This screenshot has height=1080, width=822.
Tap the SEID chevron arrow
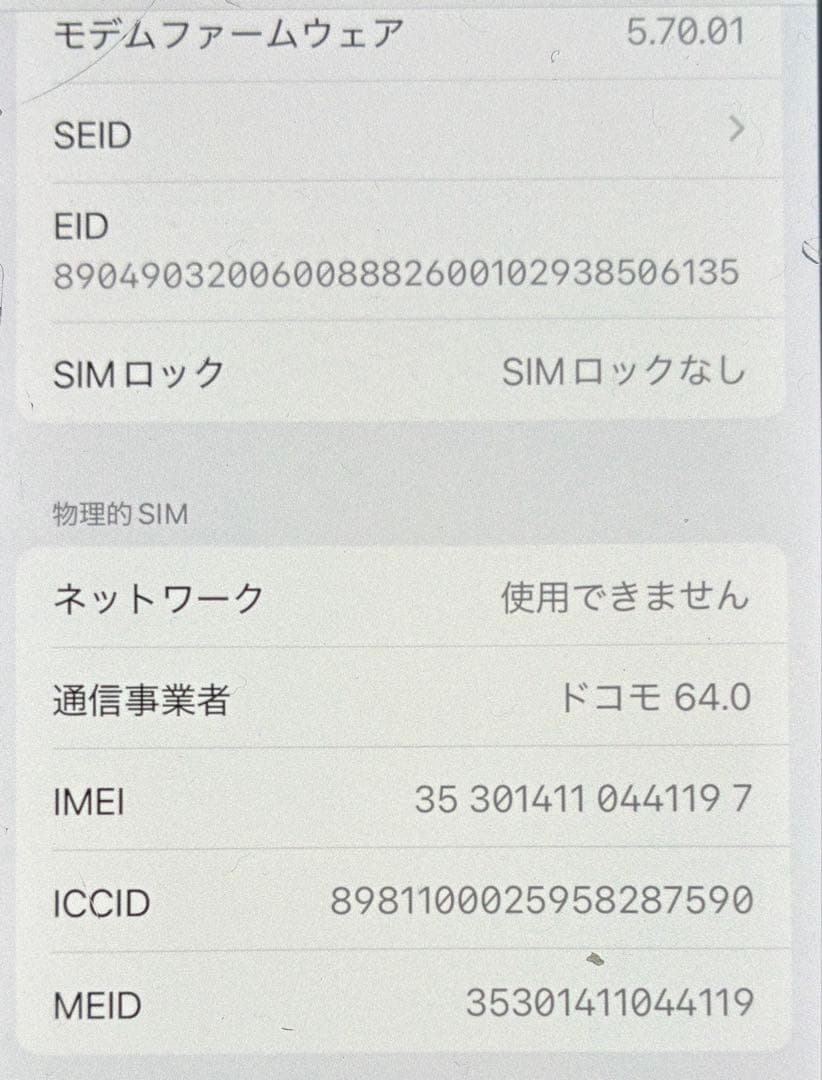coord(737,131)
